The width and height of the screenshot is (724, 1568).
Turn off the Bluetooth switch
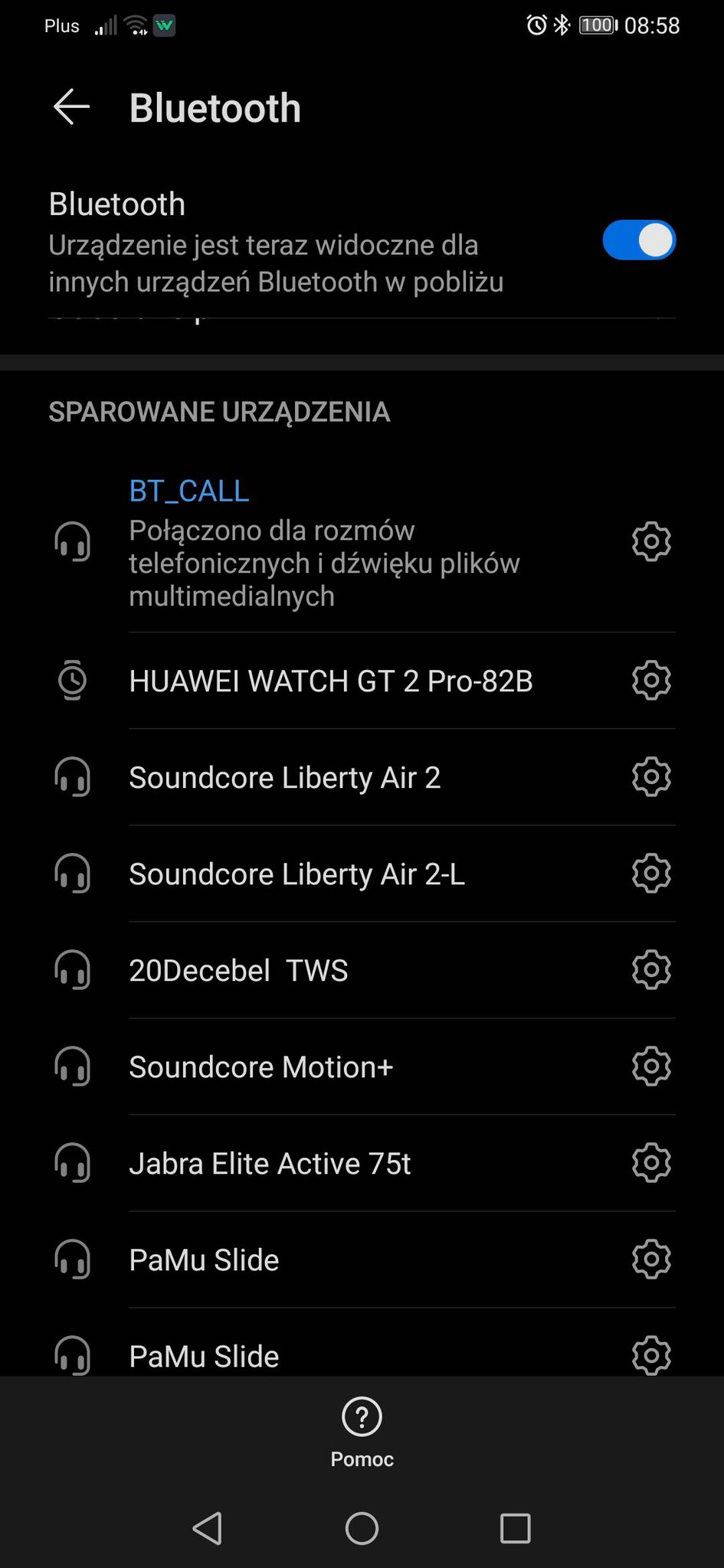point(638,240)
